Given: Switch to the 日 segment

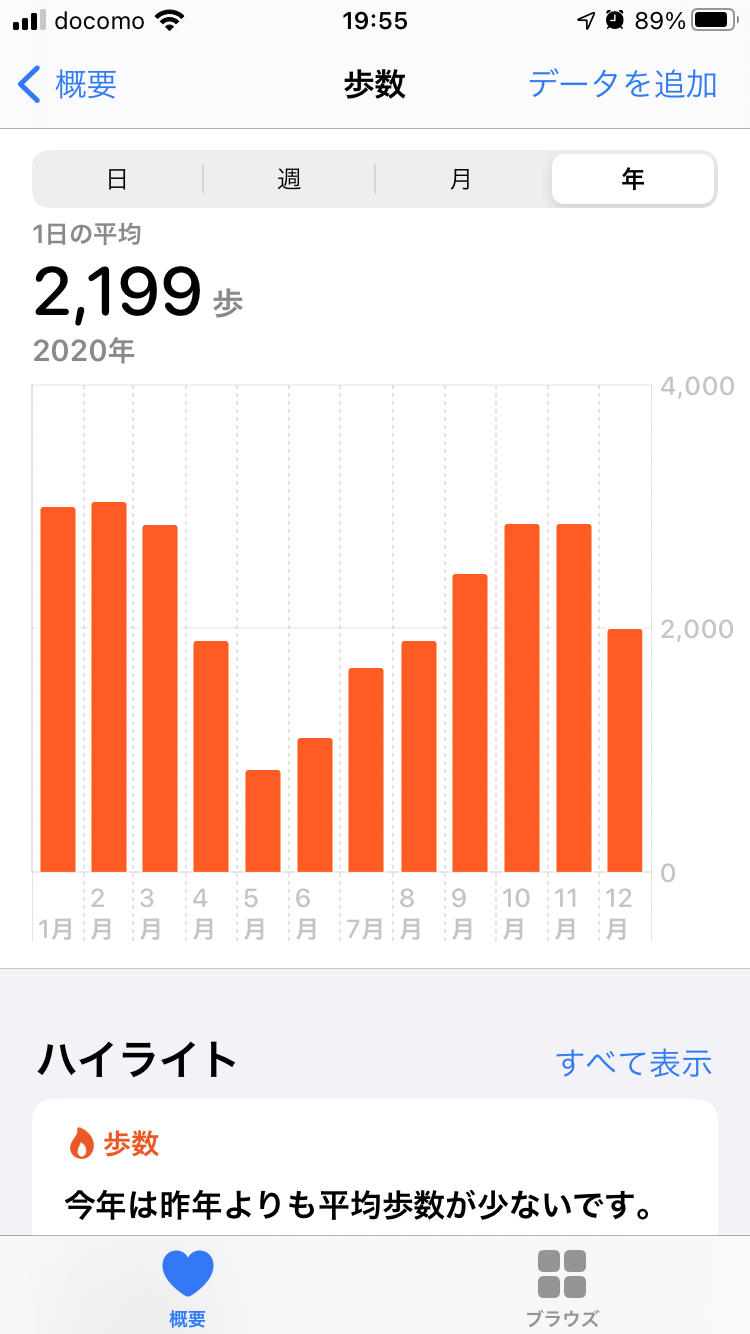Looking at the screenshot, I should tap(118, 179).
